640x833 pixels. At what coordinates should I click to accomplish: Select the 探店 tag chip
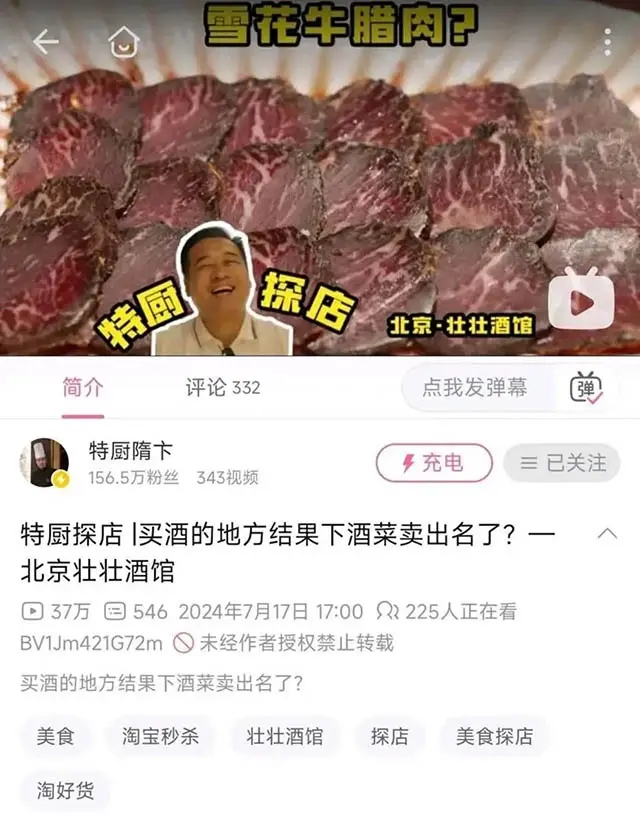[x=389, y=737]
